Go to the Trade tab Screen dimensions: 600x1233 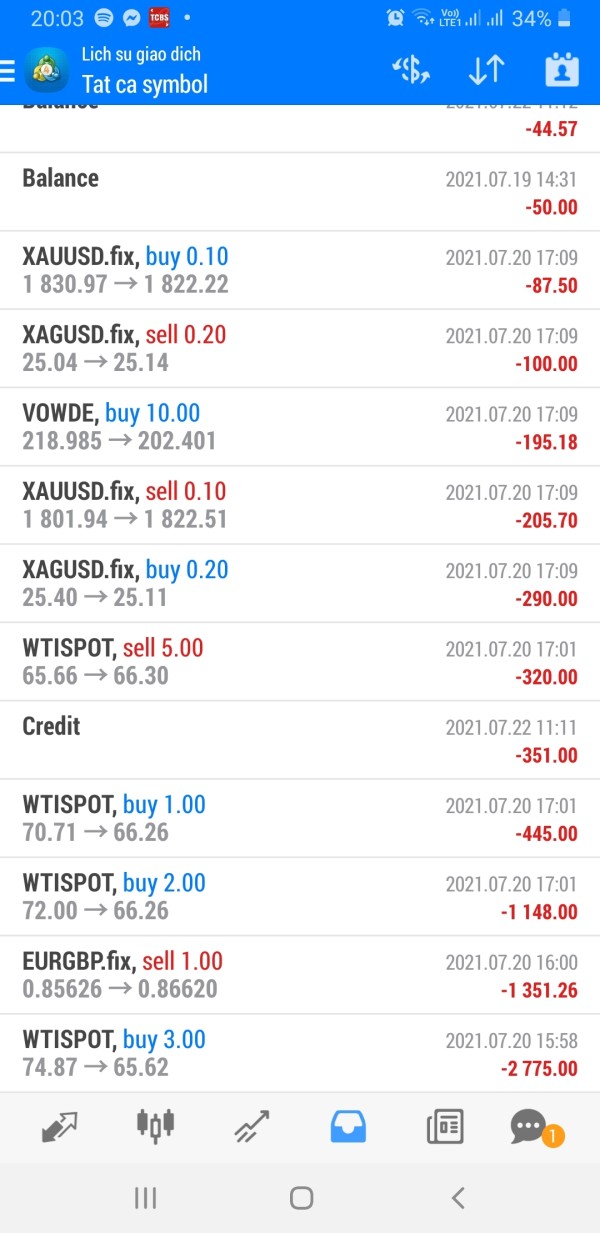pyautogui.click(x=252, y=1127)
